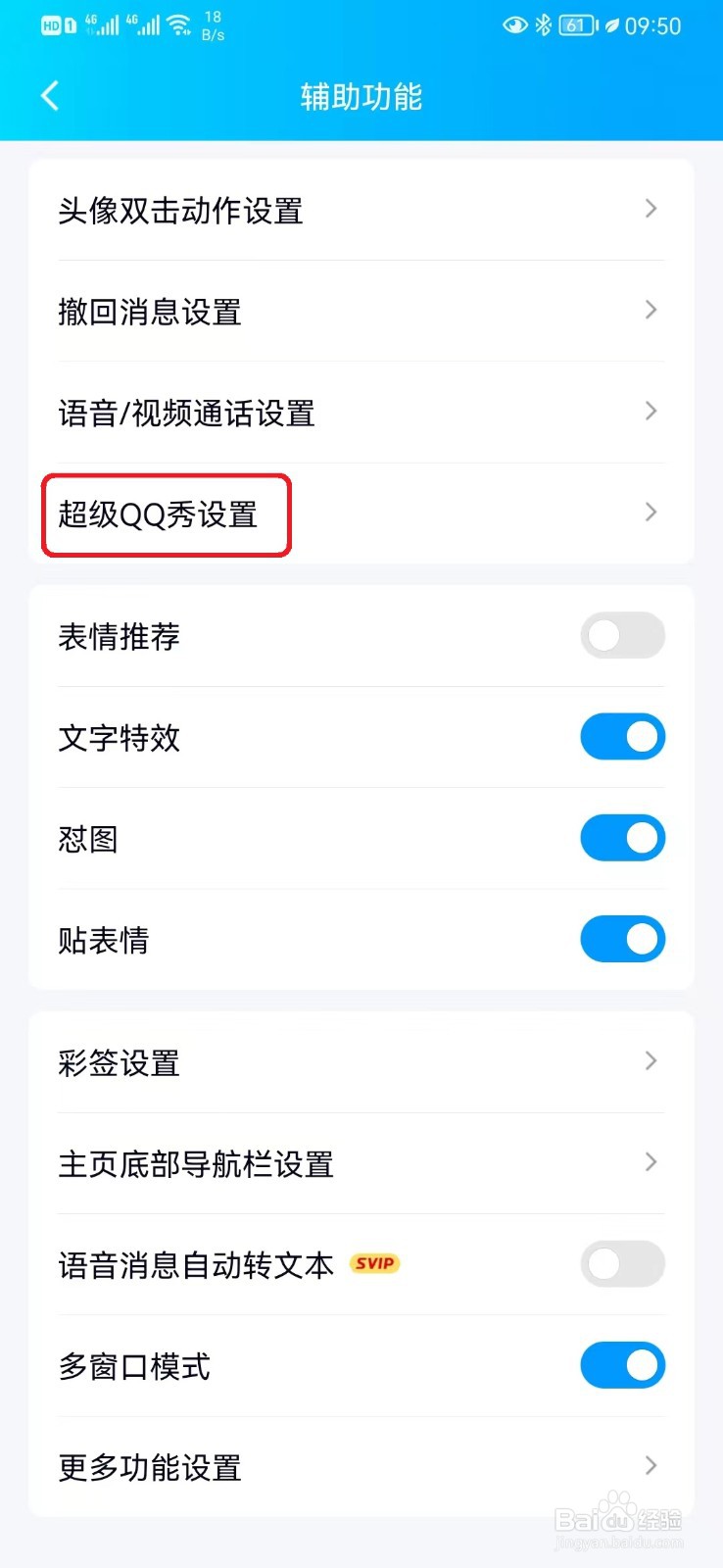Enable the 表情推荐 toggle

coord(622,636)
